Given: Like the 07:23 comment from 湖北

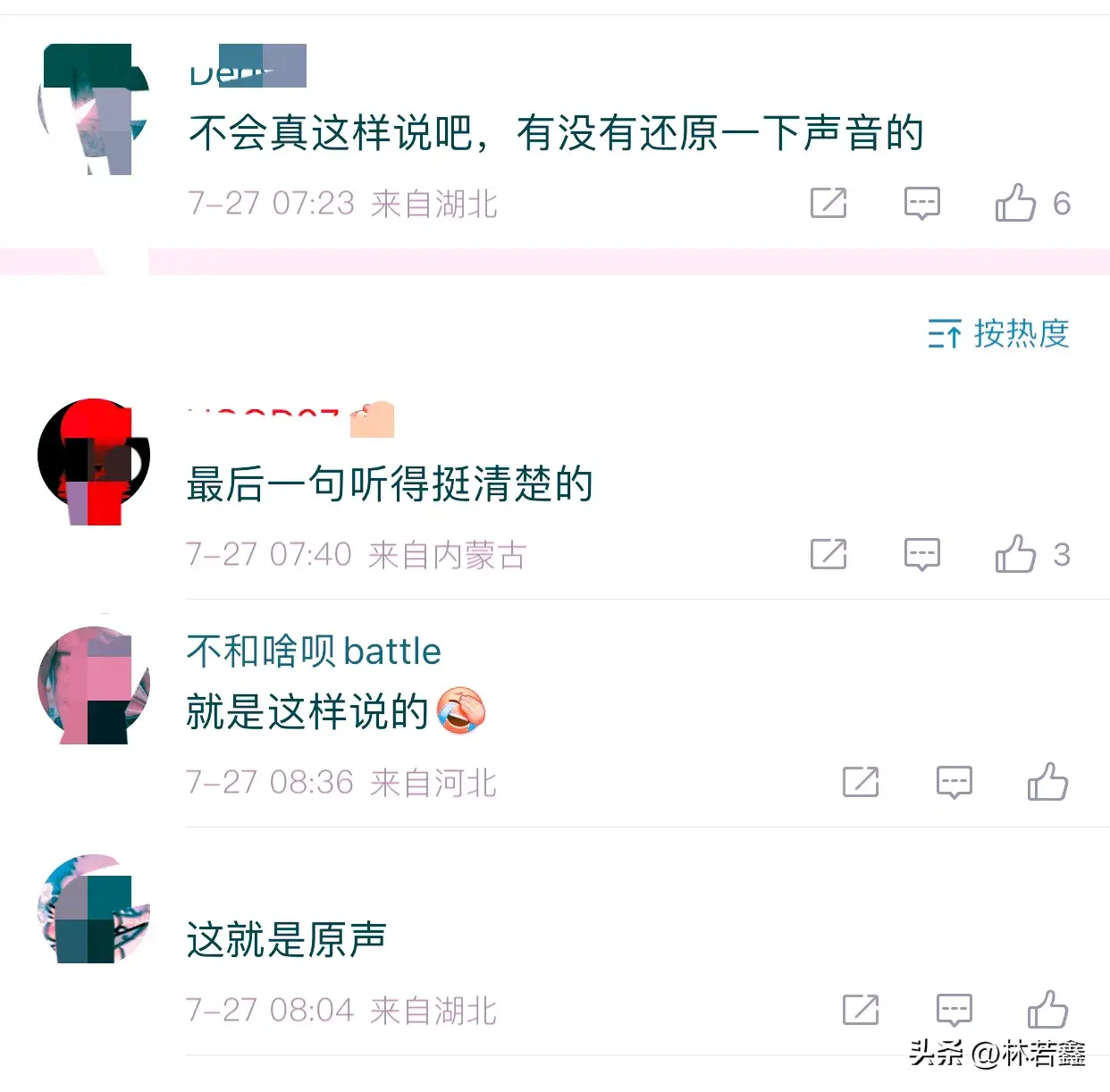Looking at the screenshot, I should tap(1016, 203).
